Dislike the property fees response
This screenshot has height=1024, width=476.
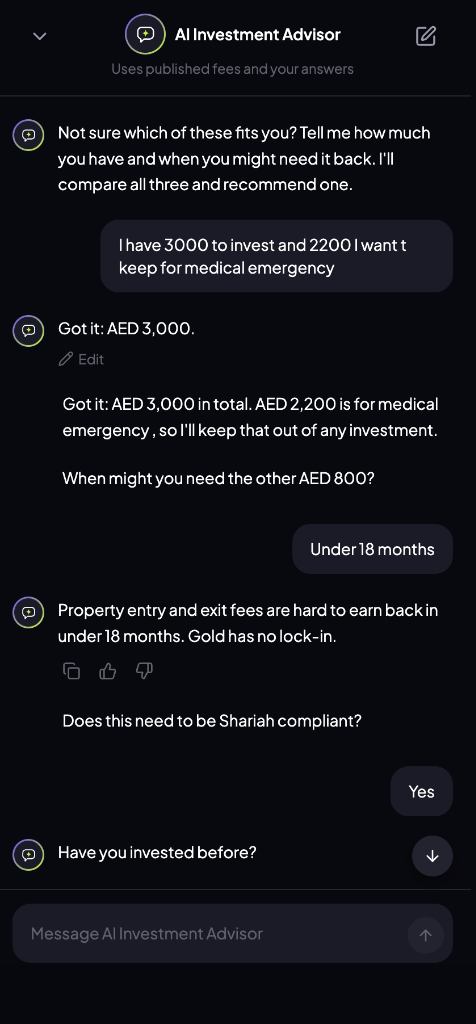pos(144,671)
